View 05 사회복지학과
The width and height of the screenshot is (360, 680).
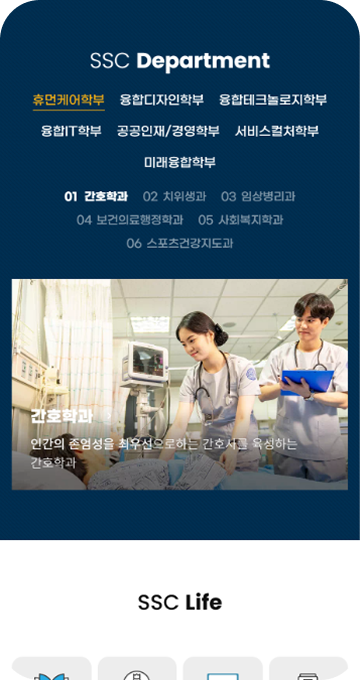241,220
